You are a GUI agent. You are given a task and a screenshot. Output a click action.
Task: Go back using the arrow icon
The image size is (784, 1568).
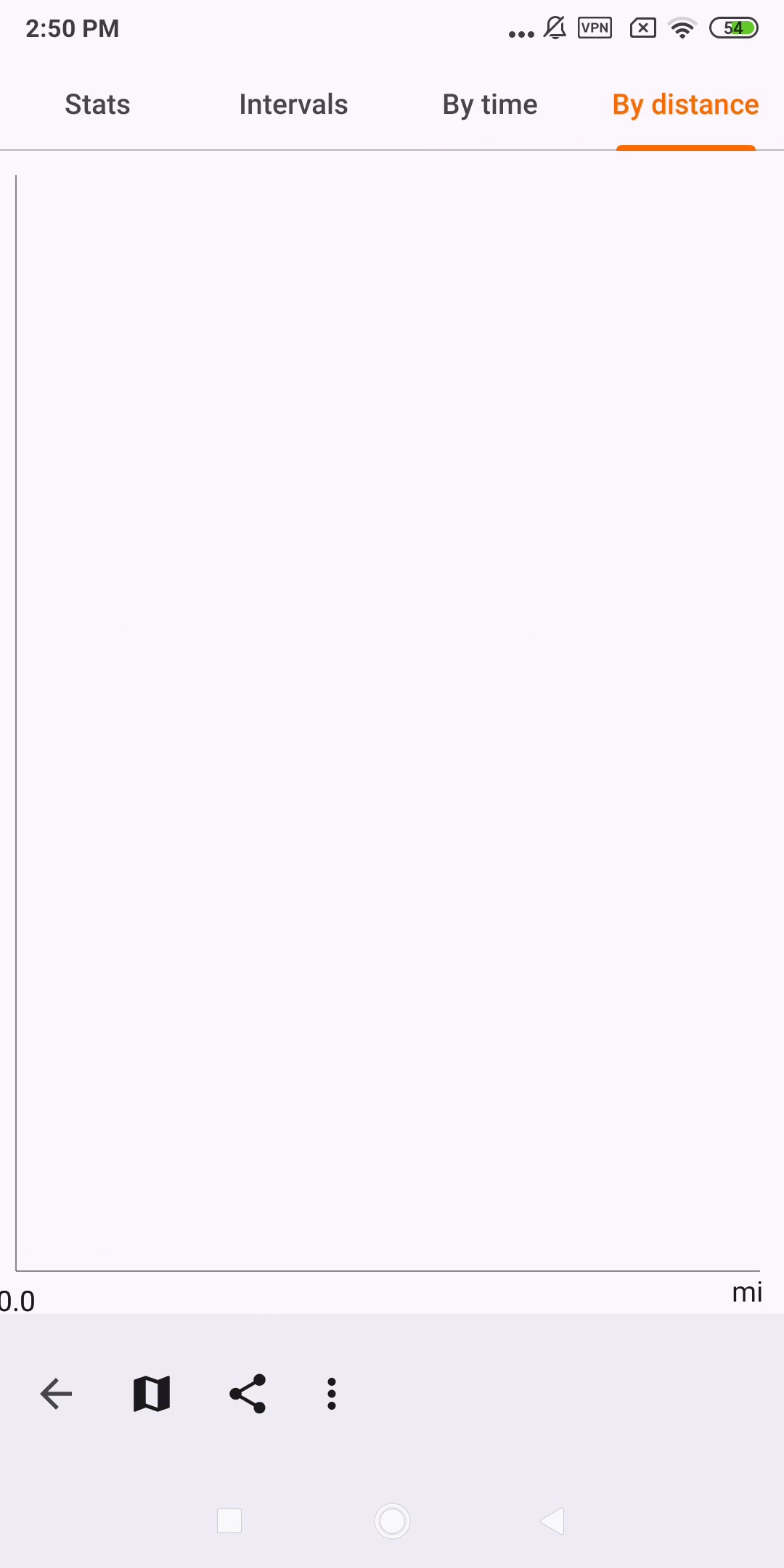[56, 1394]
